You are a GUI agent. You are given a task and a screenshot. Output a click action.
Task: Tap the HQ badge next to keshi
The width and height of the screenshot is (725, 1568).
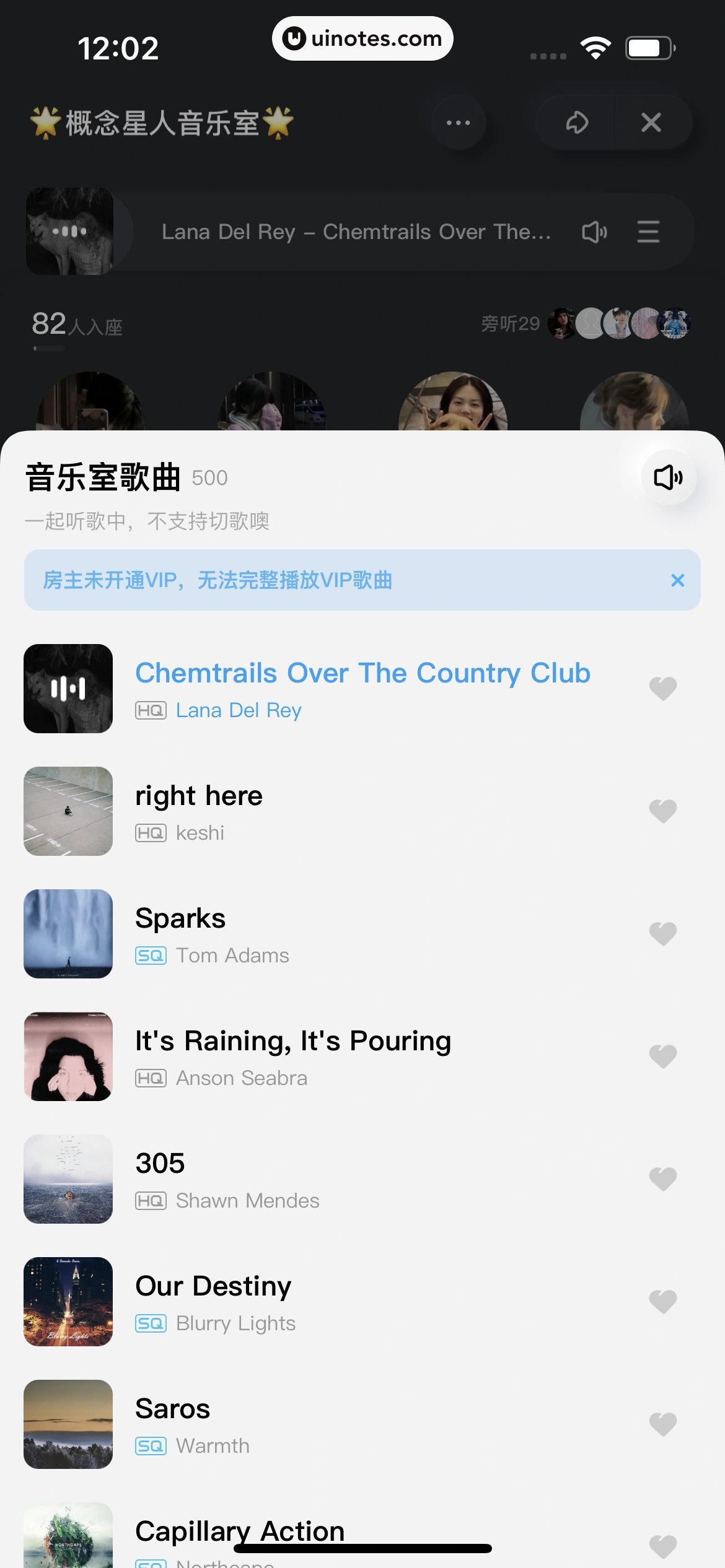[x=151, y=833]
